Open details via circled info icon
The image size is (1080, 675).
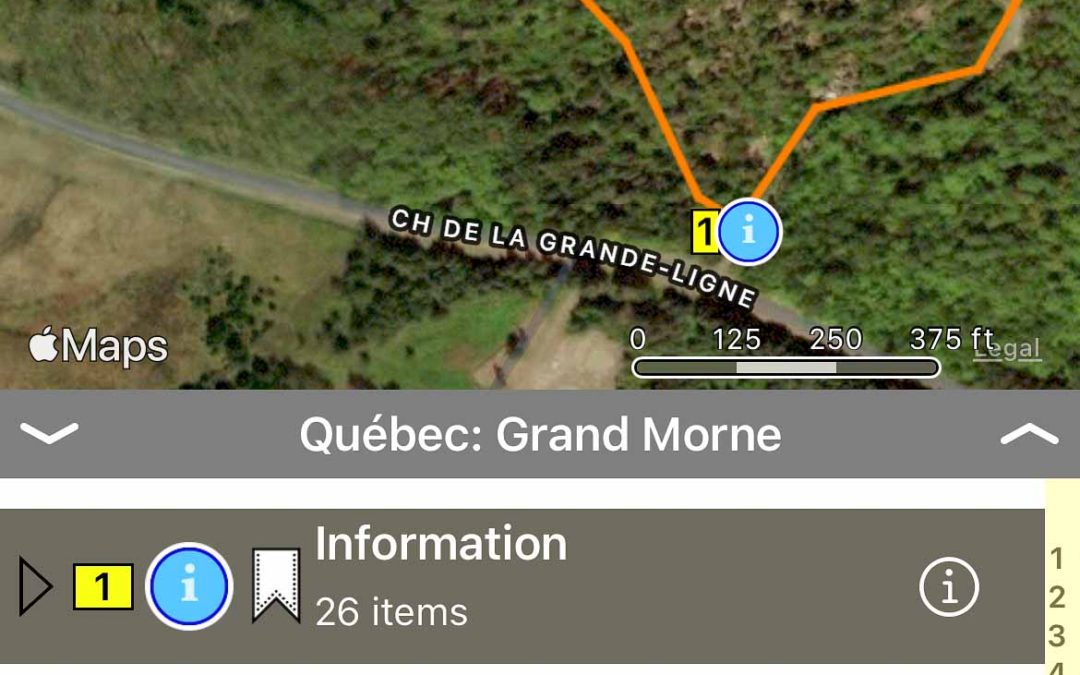coord(948,587)
